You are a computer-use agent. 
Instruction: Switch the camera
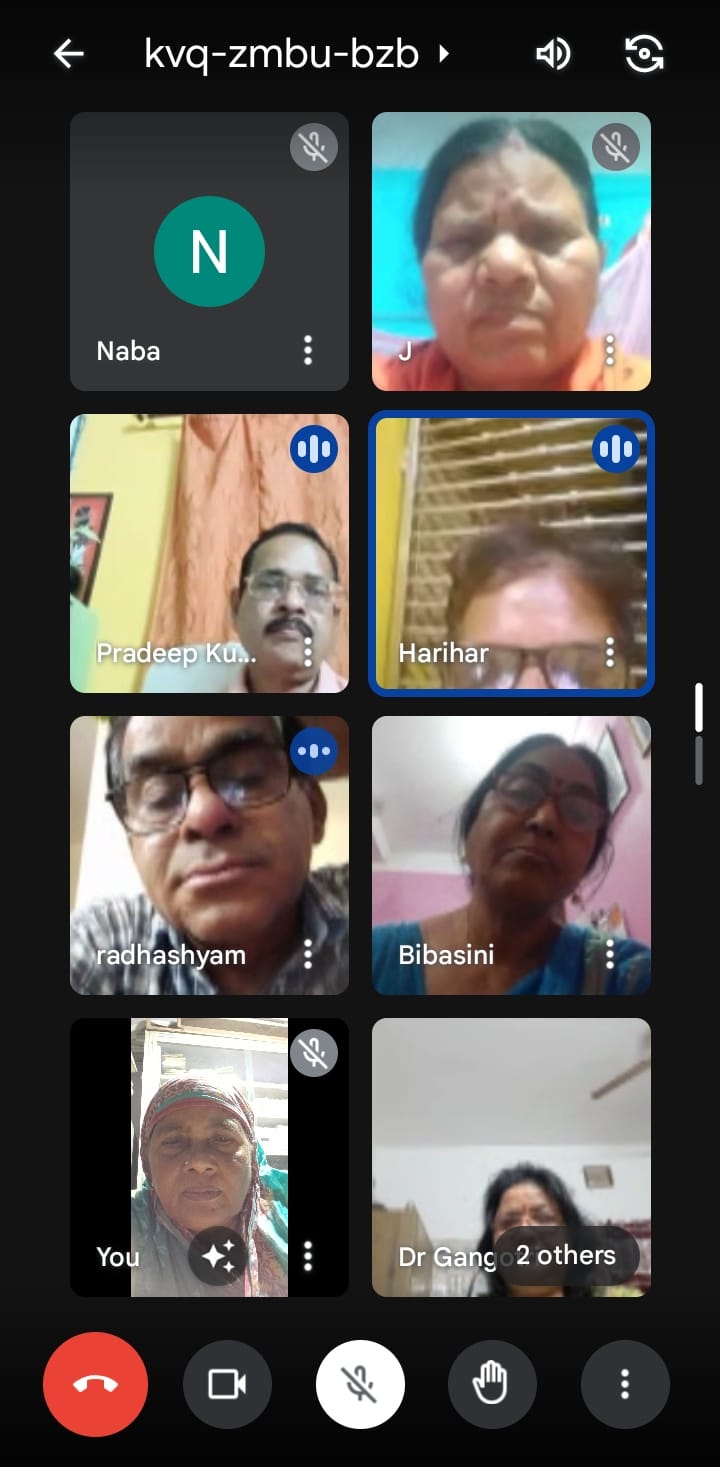pyautogui.click(x=644, y=54)
